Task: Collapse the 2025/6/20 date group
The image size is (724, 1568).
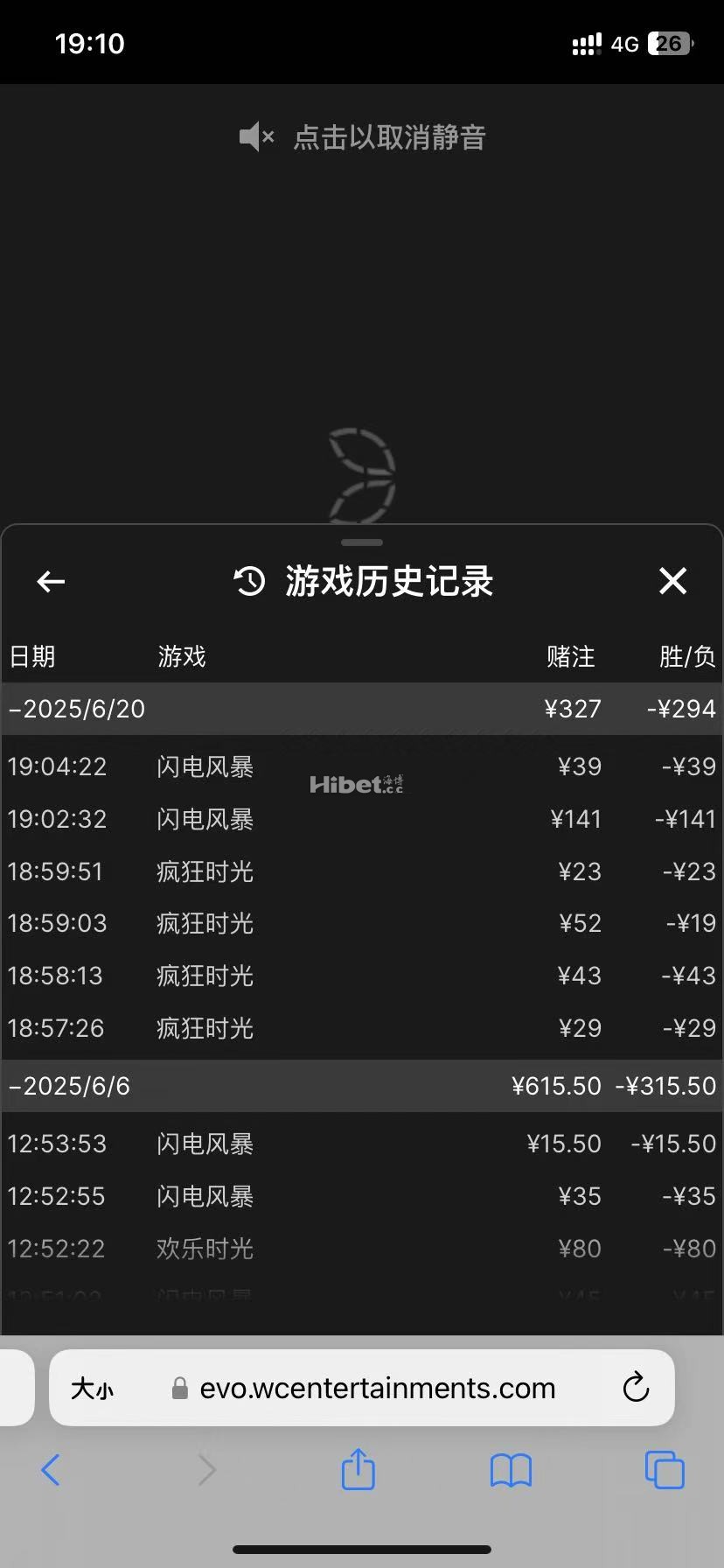Action: [x=77, y=709]
